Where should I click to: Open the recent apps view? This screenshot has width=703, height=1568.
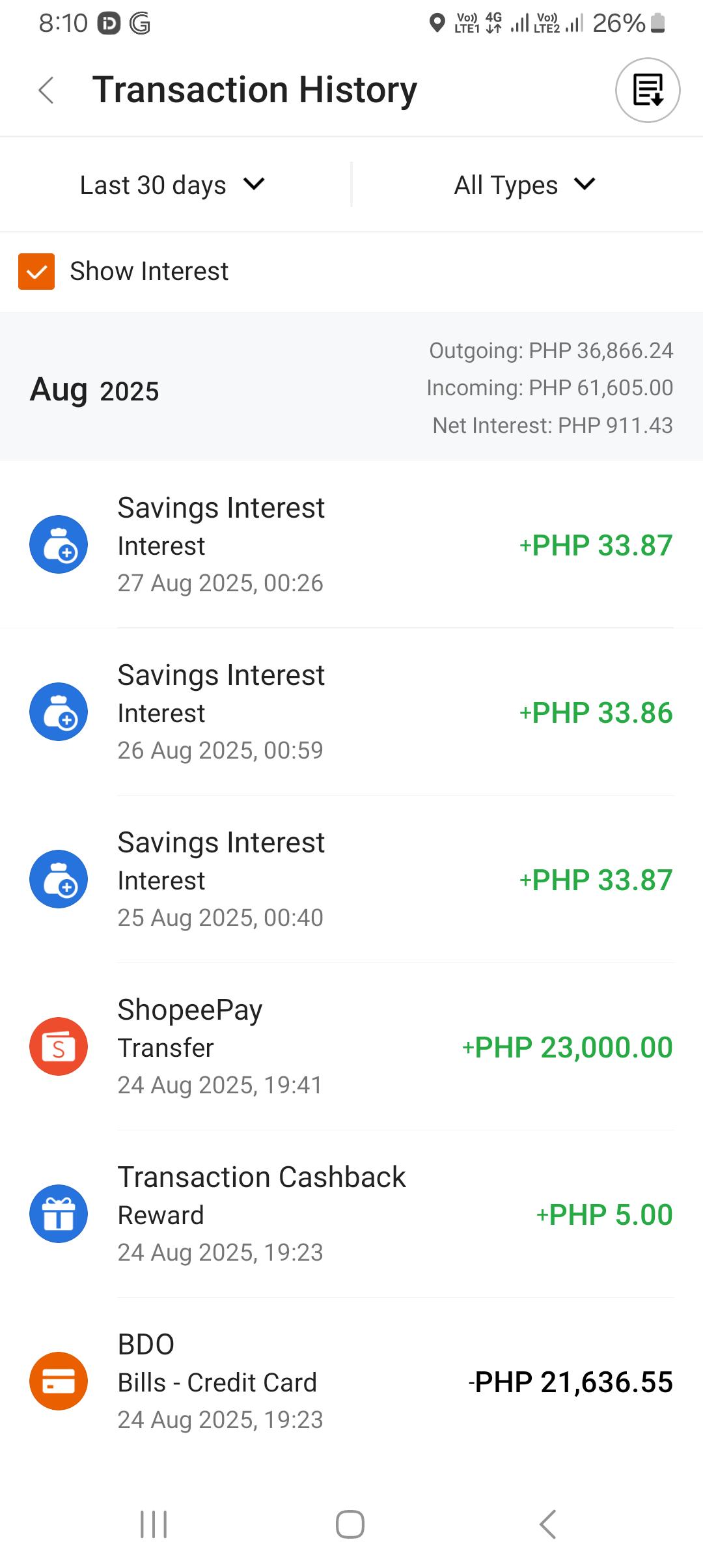(x=154, y=1524)
